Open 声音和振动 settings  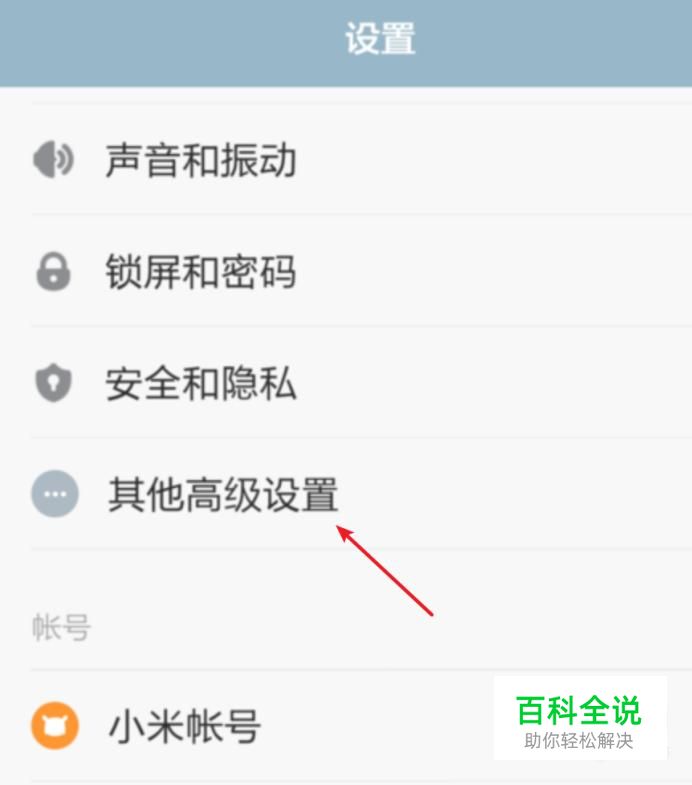tap(200, 160)
